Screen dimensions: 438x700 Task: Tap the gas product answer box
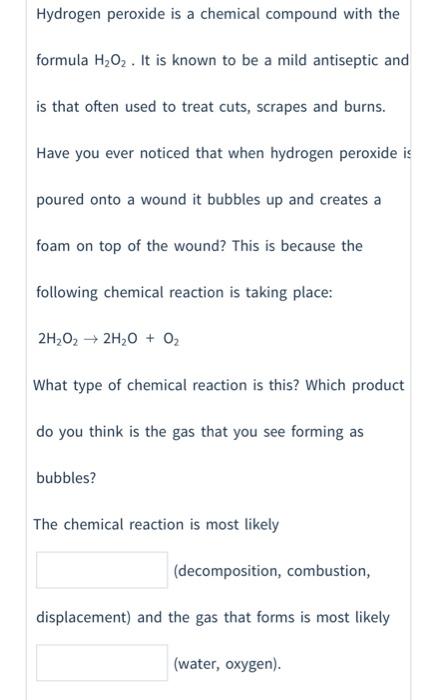point(102,662)
